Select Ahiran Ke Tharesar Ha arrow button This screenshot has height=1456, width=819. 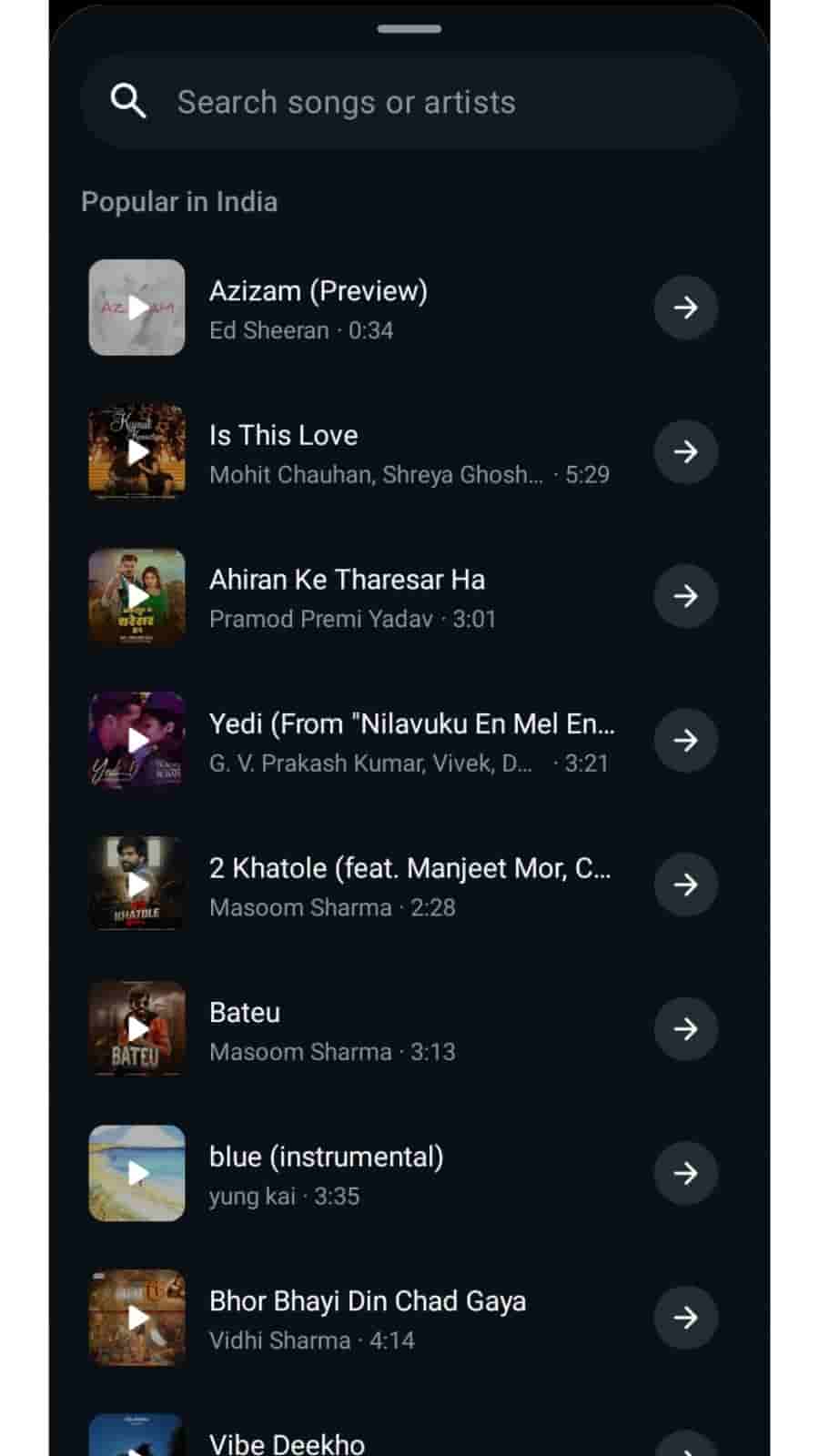click(x=685, y=596)
